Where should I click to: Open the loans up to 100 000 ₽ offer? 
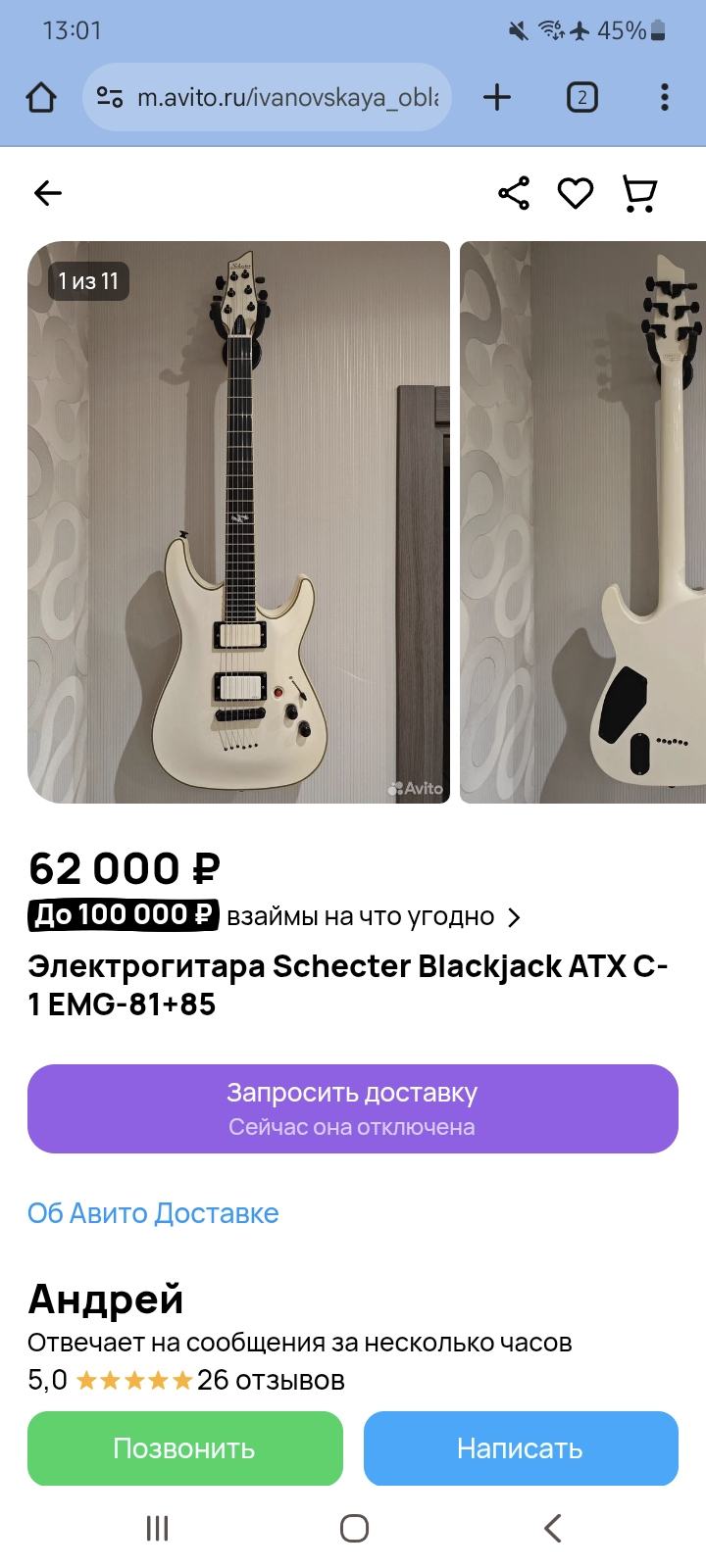(x=275, y=916)
